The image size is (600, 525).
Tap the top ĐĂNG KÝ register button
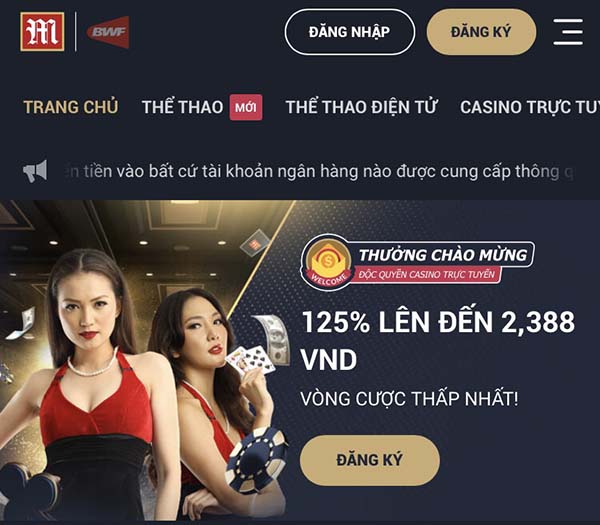click(x=481, y=32)
